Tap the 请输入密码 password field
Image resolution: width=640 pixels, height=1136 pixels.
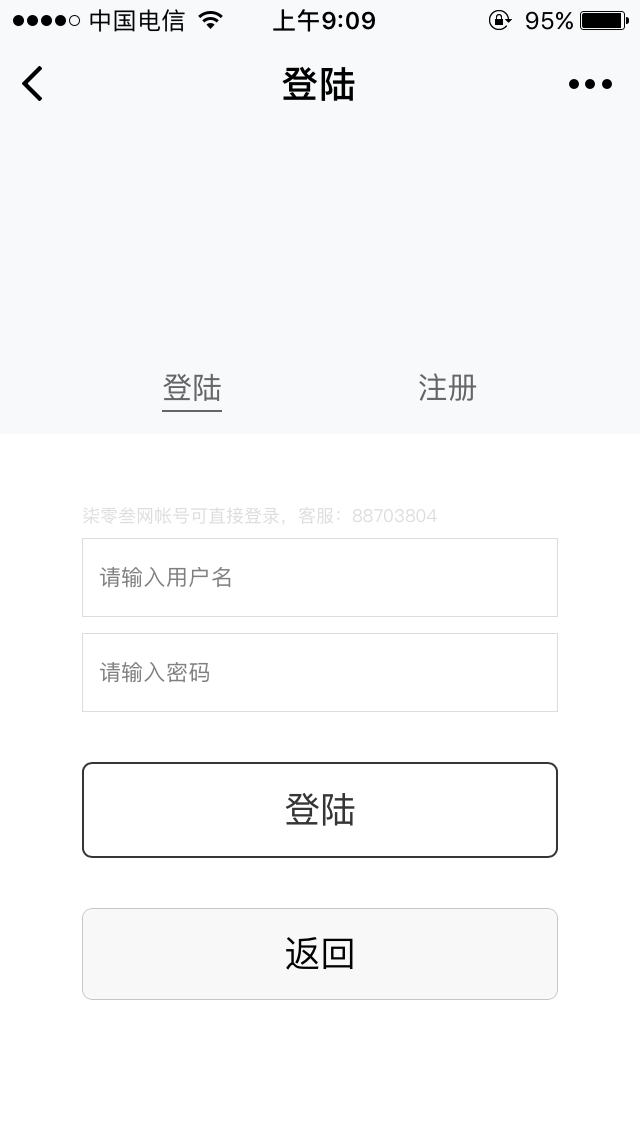(320, 672)
